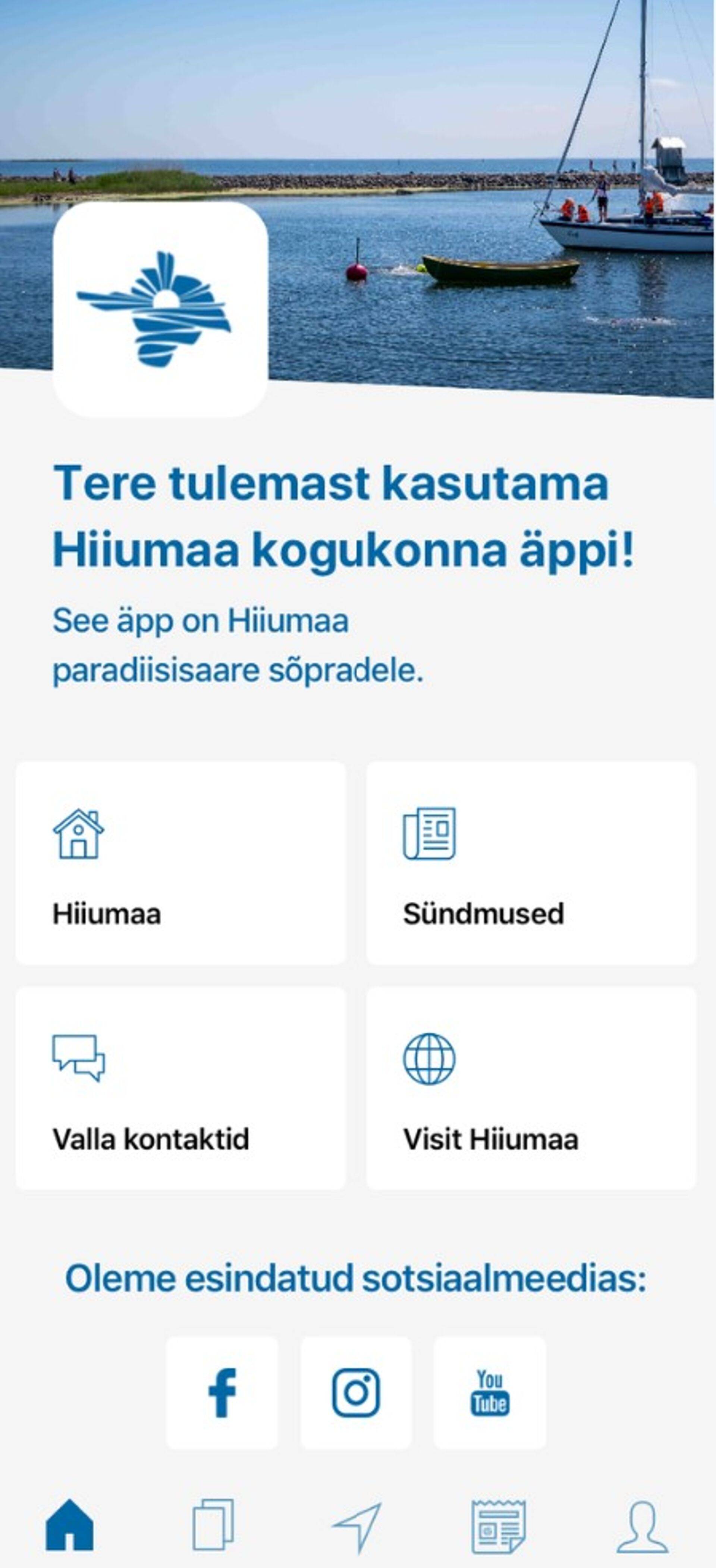
Task: Open the Instagram profile
Action: pos(356,1393)
